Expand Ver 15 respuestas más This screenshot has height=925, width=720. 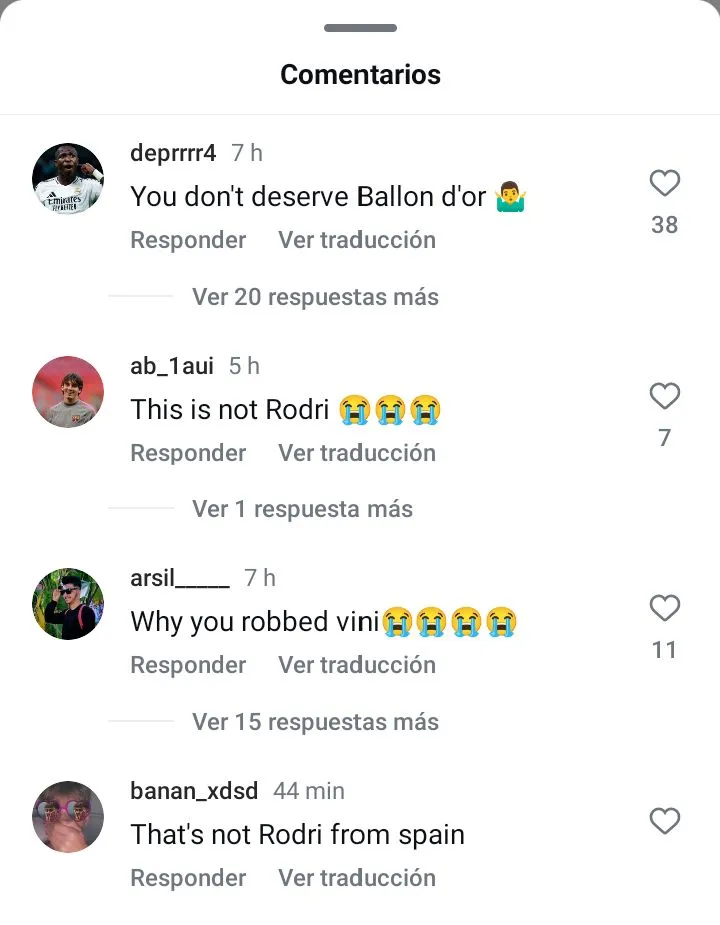click(315, 722)
